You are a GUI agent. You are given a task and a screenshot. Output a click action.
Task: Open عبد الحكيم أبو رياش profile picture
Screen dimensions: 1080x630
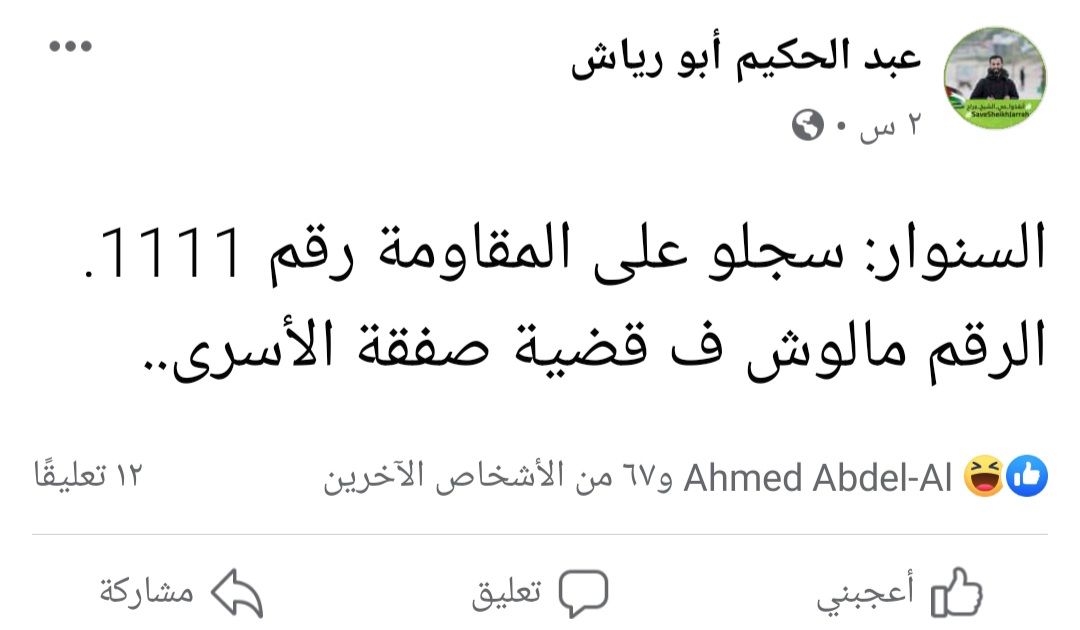[996, 78]
